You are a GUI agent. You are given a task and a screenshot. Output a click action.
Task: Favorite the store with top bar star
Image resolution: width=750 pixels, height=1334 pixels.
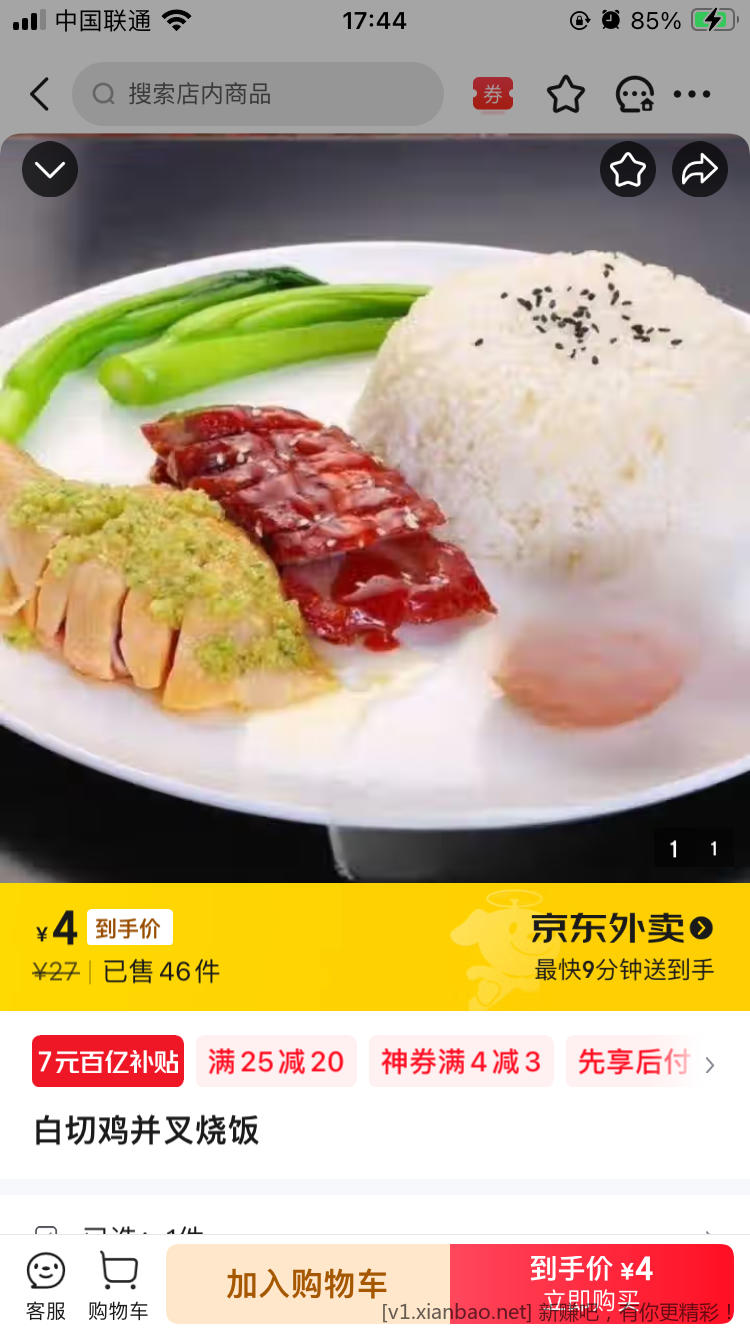[565, 95]
